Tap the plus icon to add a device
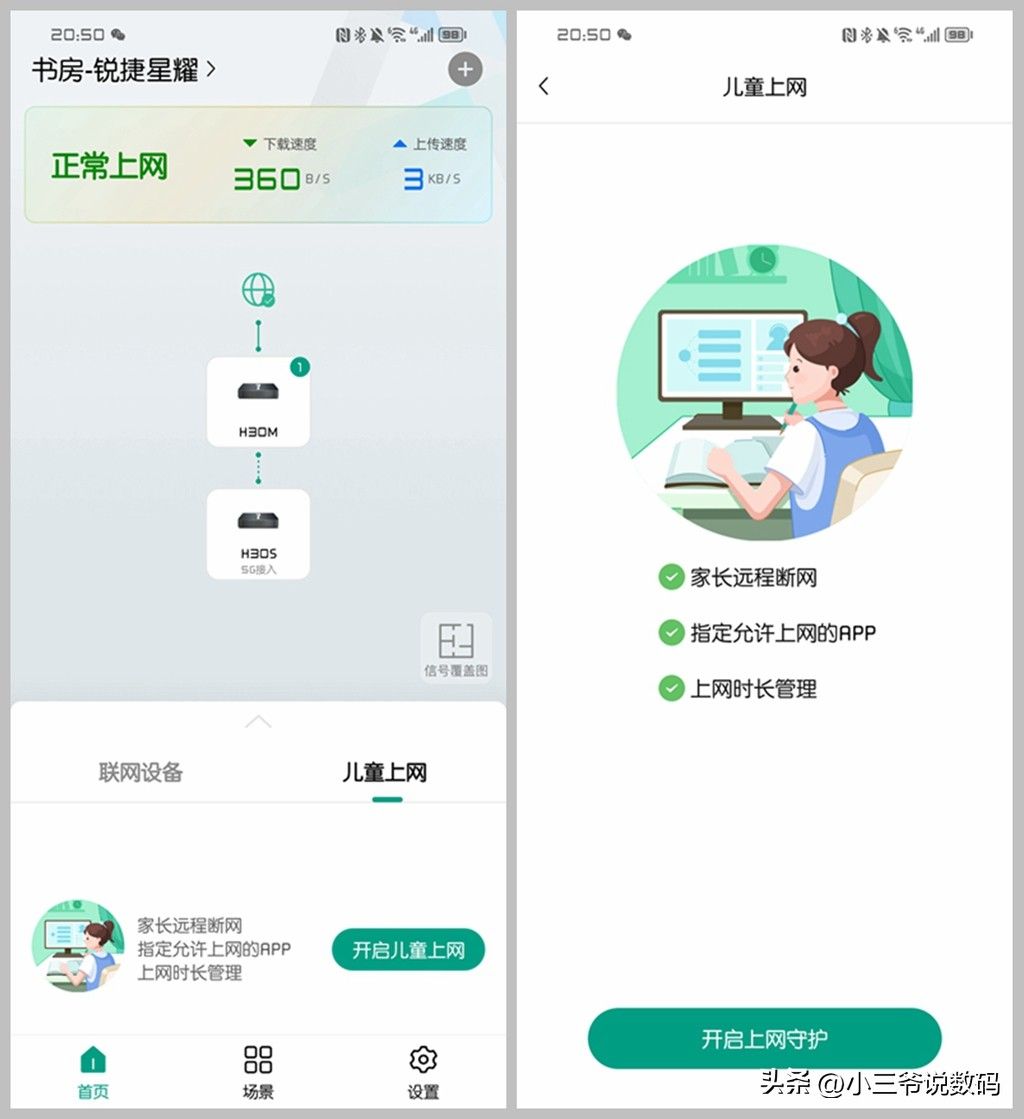Image resolution: width=1024 pixels, height=1119 pixels. pyautogui.click(x=464, y=70)
